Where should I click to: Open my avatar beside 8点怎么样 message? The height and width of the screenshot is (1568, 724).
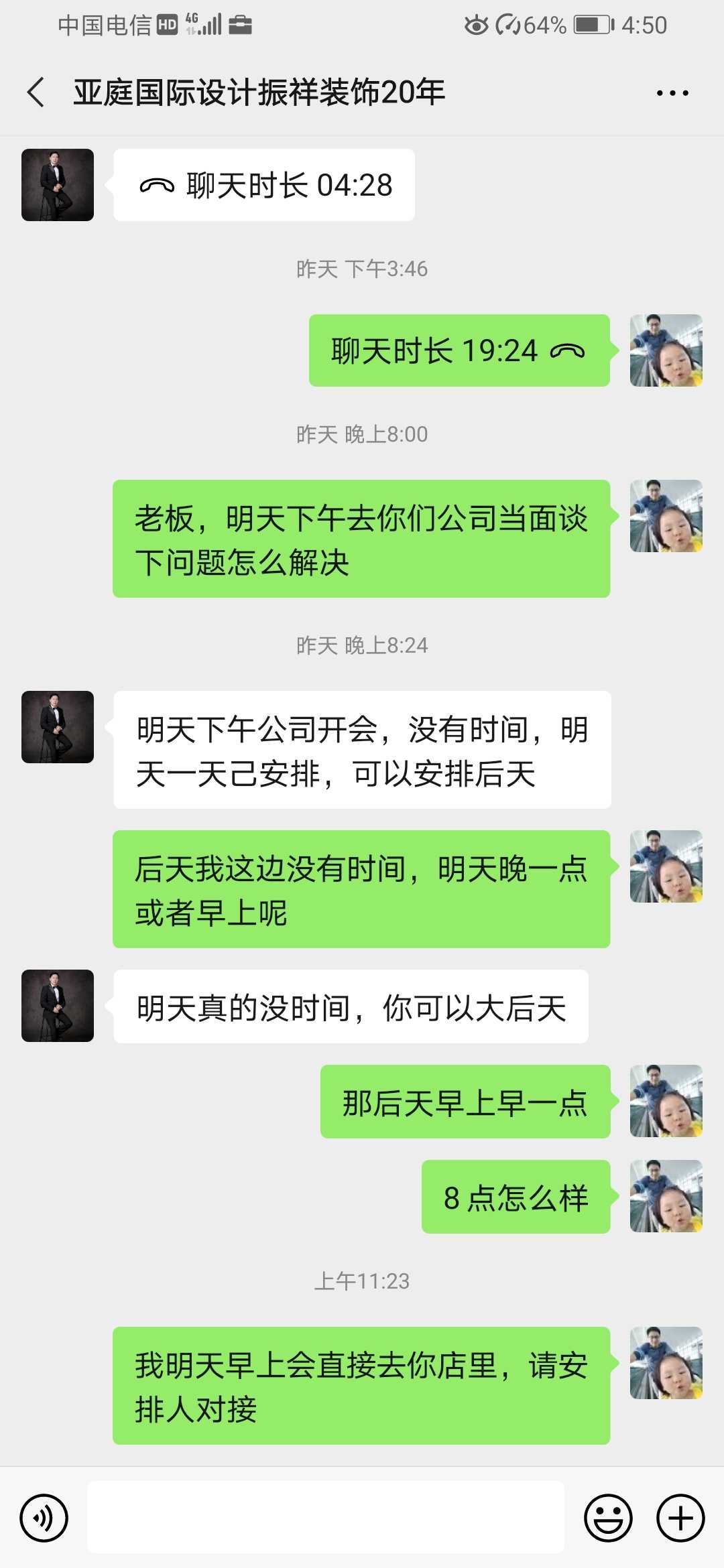[666, 1196]
